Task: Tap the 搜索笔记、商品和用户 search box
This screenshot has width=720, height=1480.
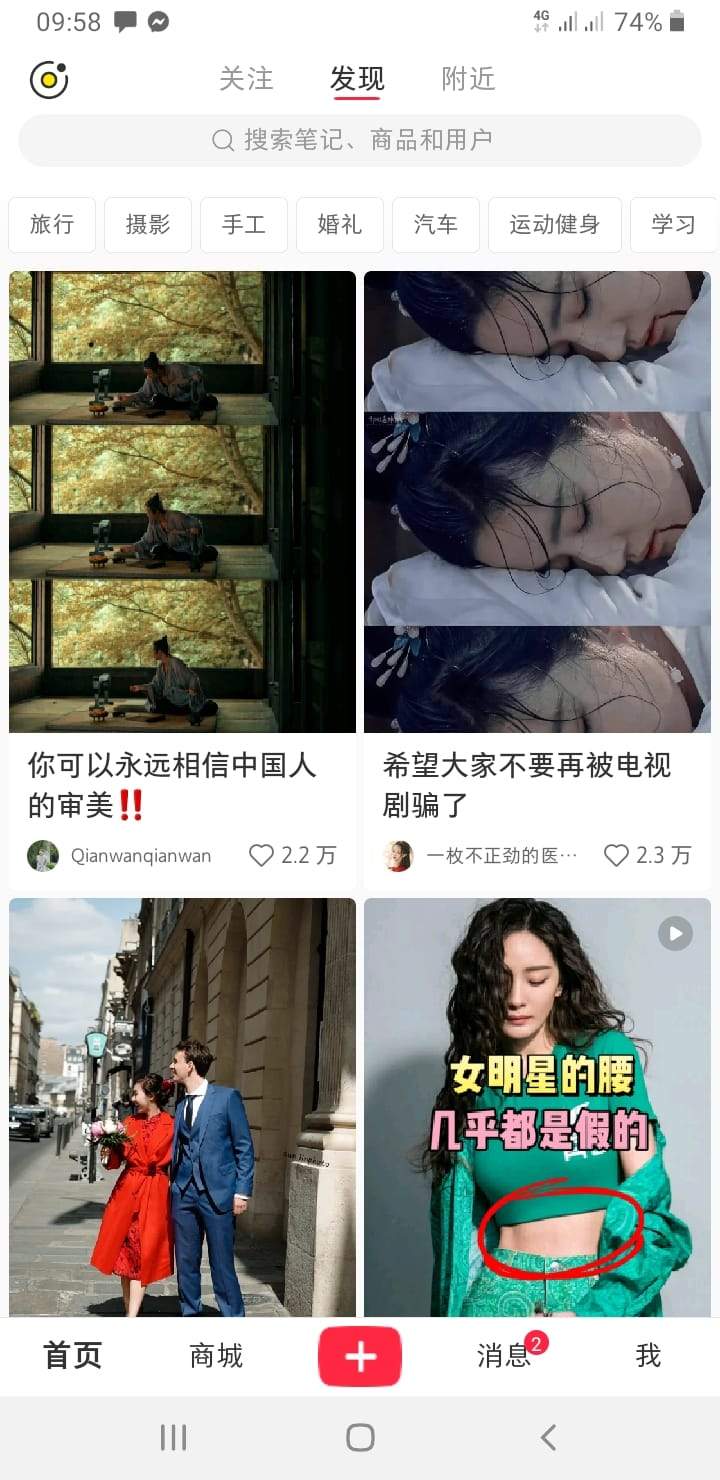Action: click(x=360, y=140)
